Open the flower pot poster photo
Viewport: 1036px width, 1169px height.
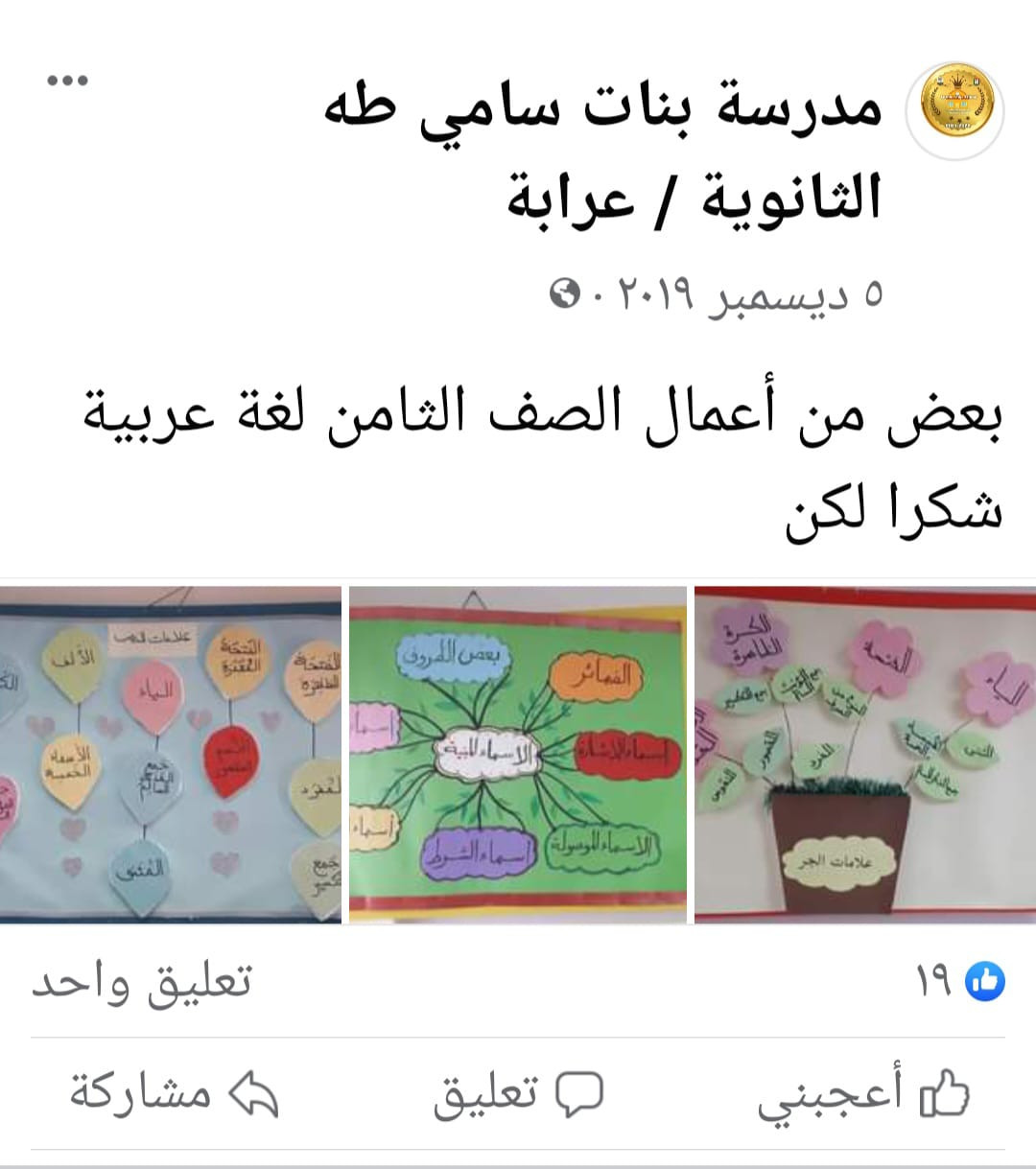point(864,755)
